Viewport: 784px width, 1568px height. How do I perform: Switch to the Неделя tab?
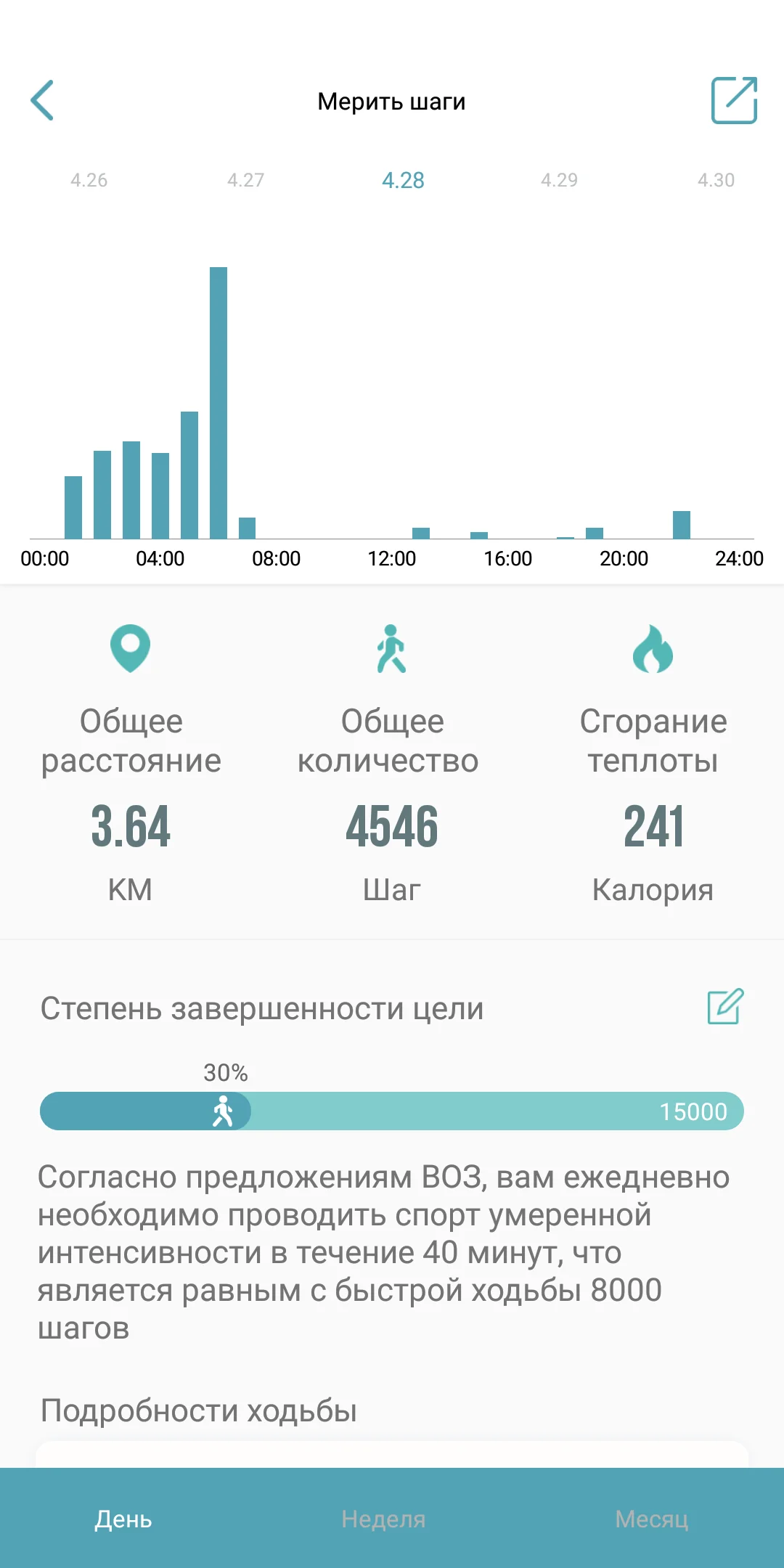(x=383, y=1519)
